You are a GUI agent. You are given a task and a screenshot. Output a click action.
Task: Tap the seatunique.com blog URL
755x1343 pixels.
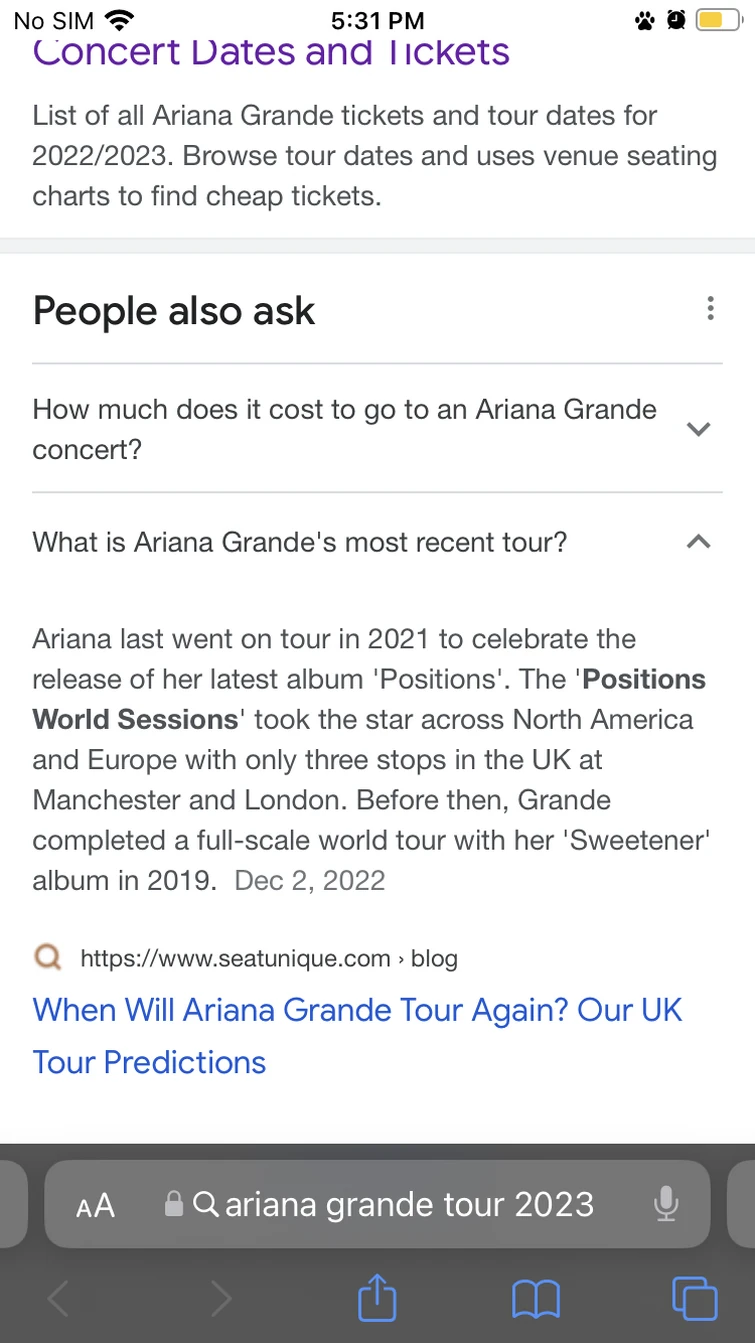267,957
